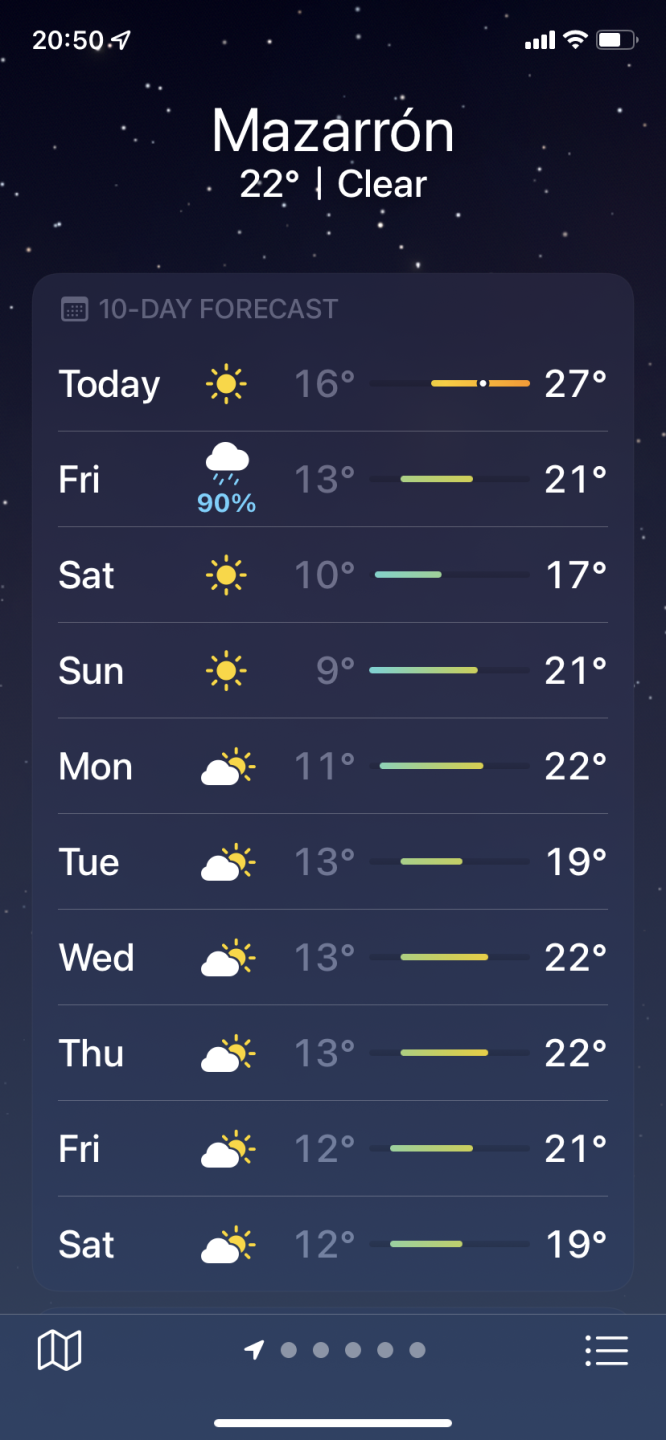Open the Wed forecast row
Viewport: 666px width, 1440px height.
(x=333, y=958)
